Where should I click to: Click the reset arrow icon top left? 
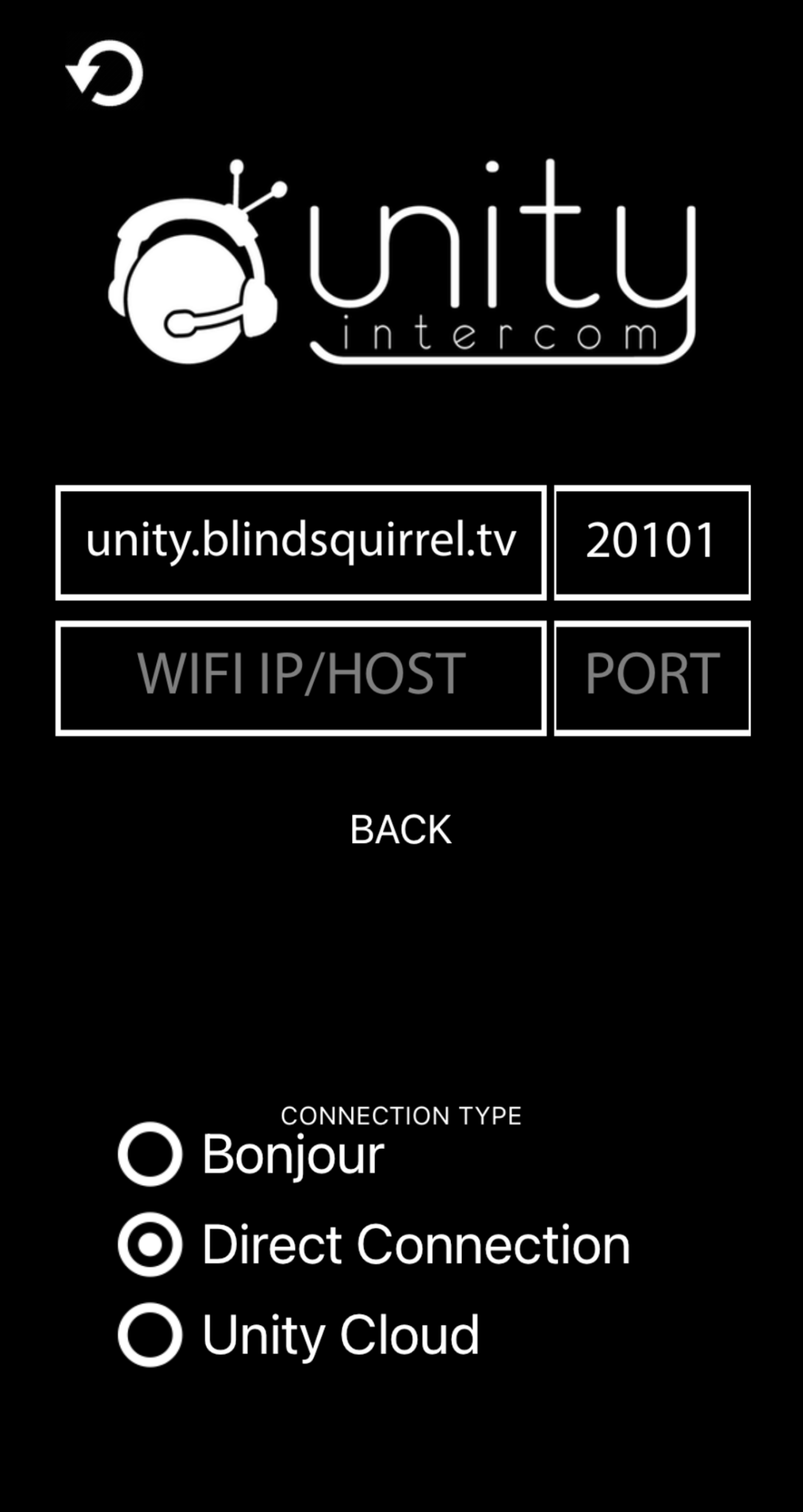tap(106, 74)
